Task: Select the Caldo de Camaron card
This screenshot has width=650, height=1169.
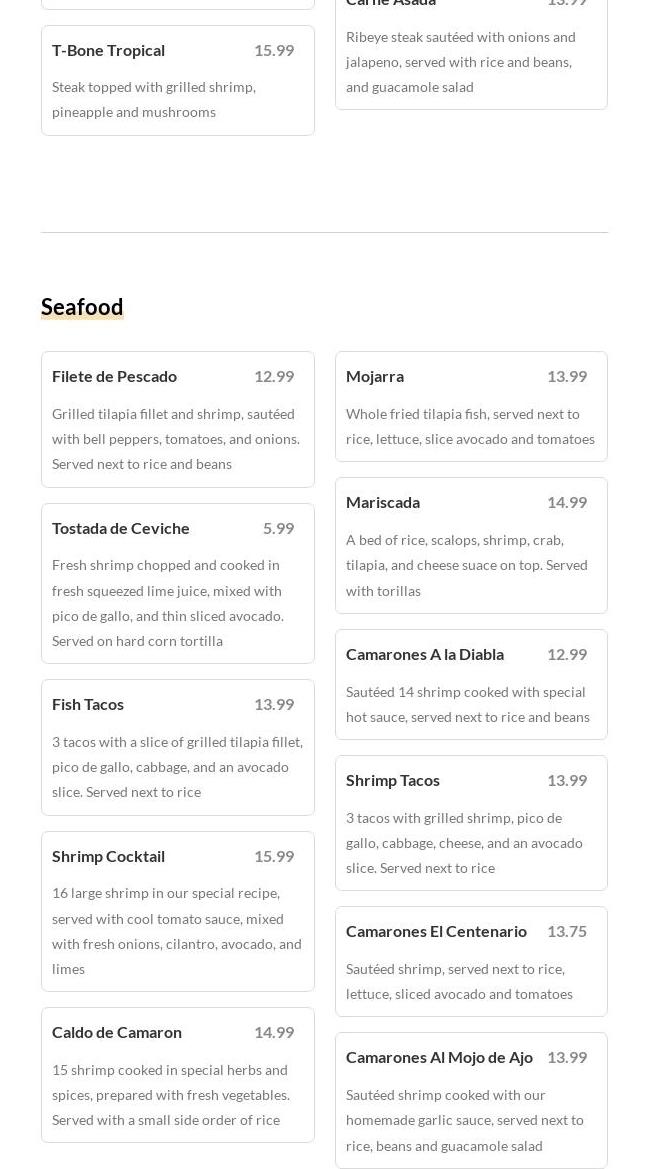Action: 177,1074
